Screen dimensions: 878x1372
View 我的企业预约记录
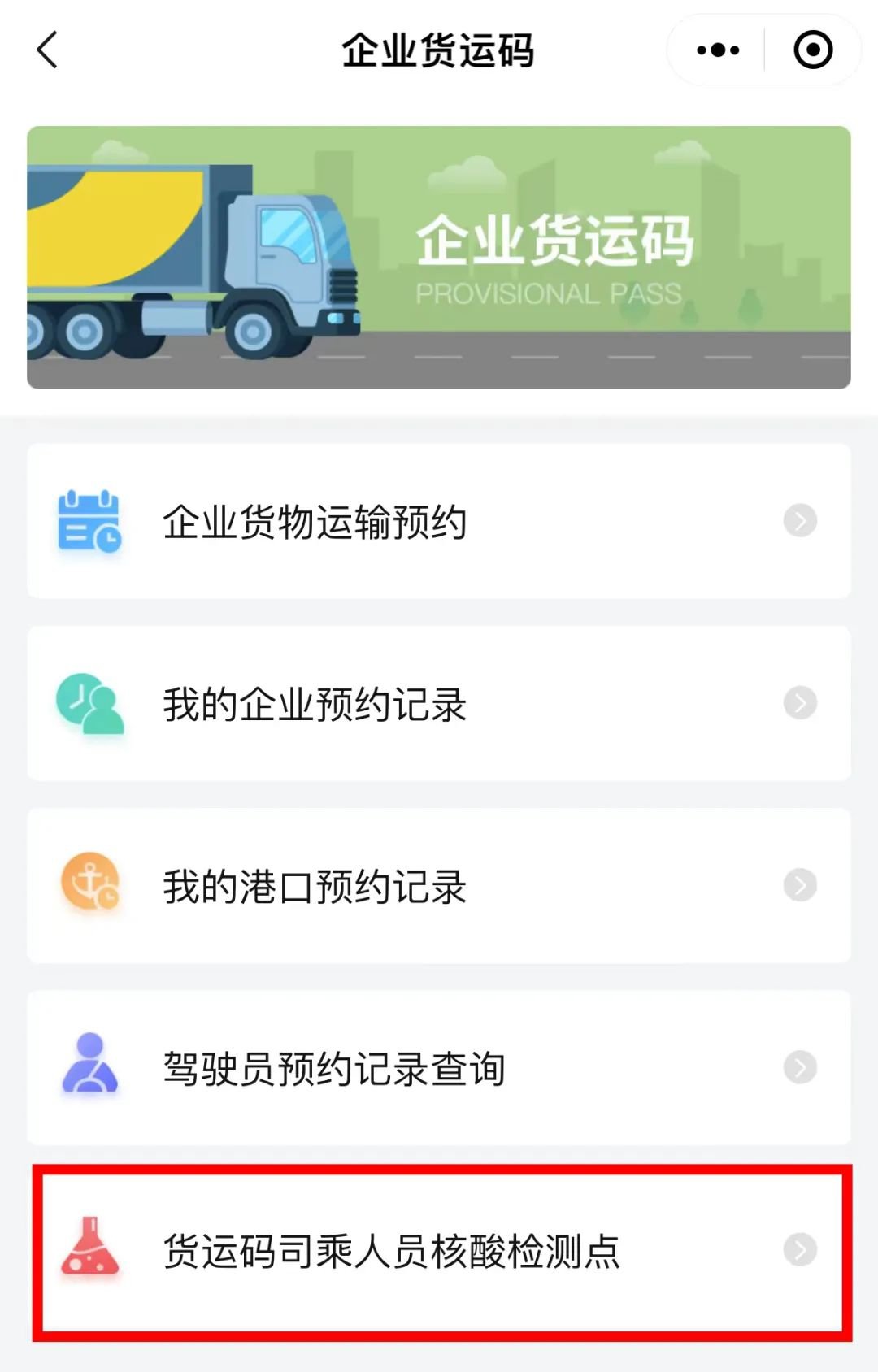point(439,703)
